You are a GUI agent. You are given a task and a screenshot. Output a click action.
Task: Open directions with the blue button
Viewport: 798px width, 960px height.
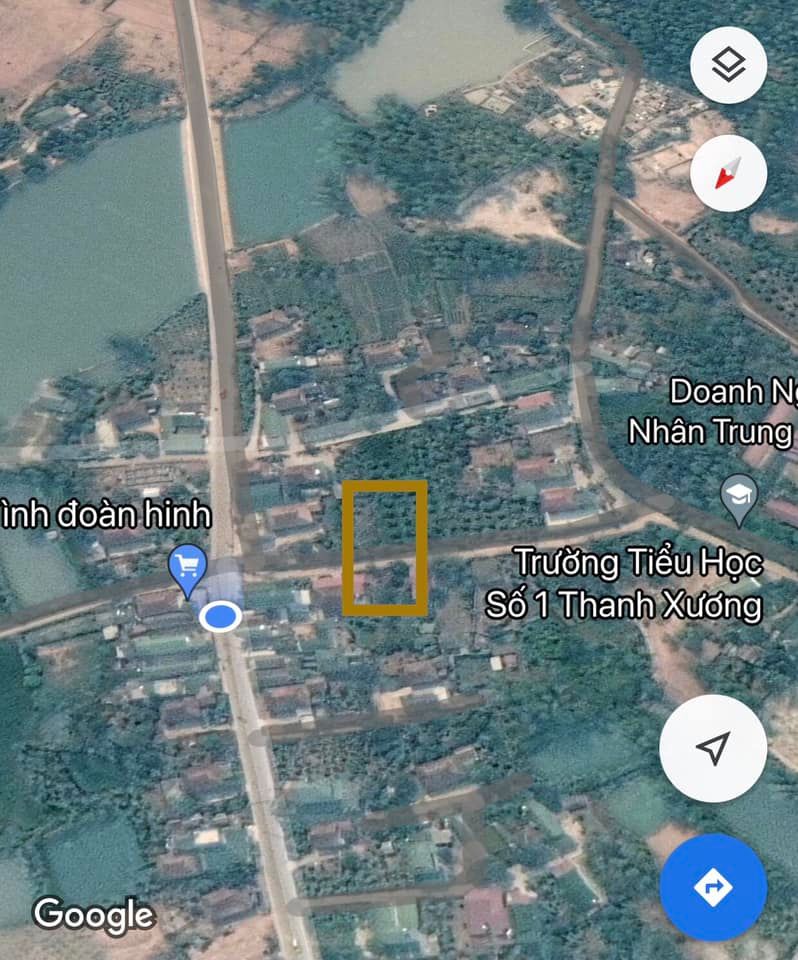713,887
